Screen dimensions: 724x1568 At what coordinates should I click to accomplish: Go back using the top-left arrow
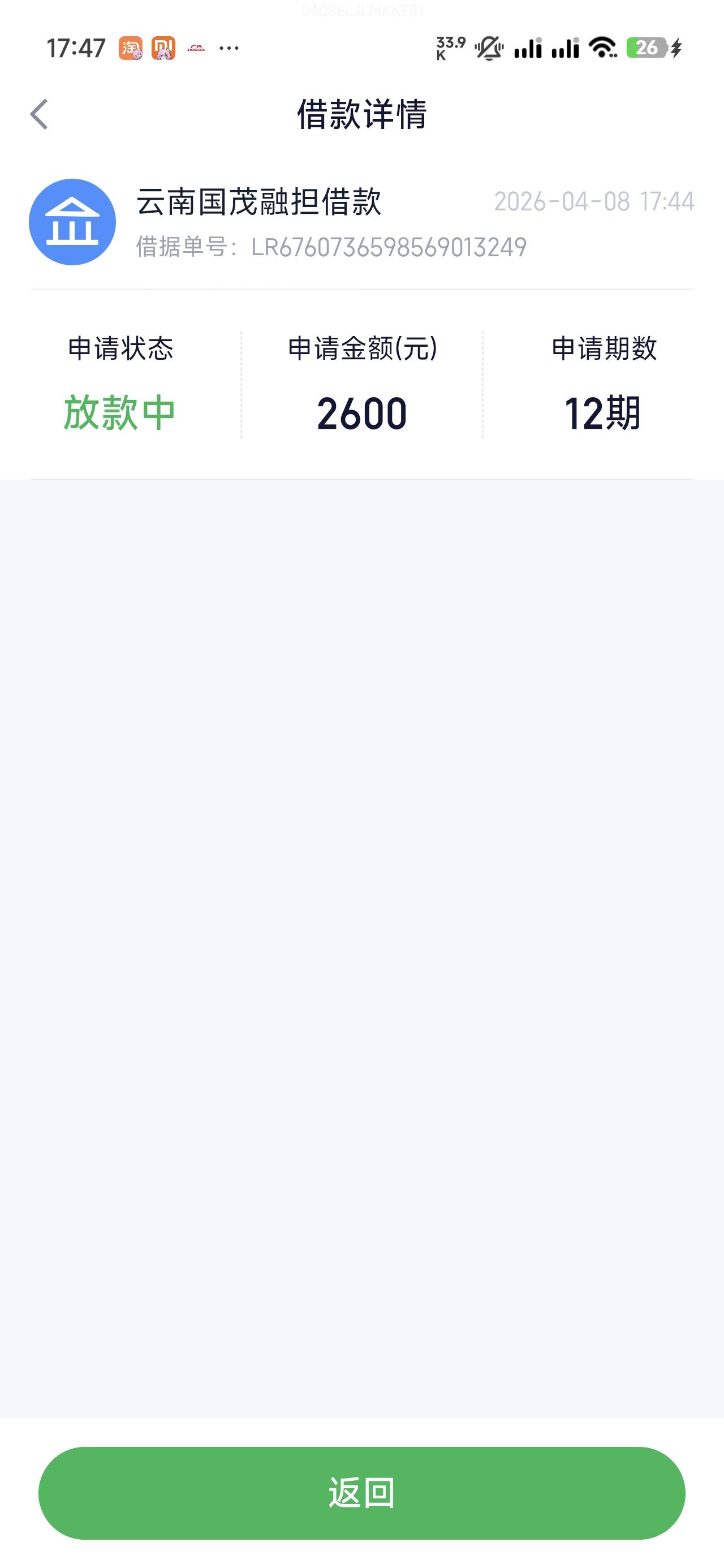click(x=39, y=114)
